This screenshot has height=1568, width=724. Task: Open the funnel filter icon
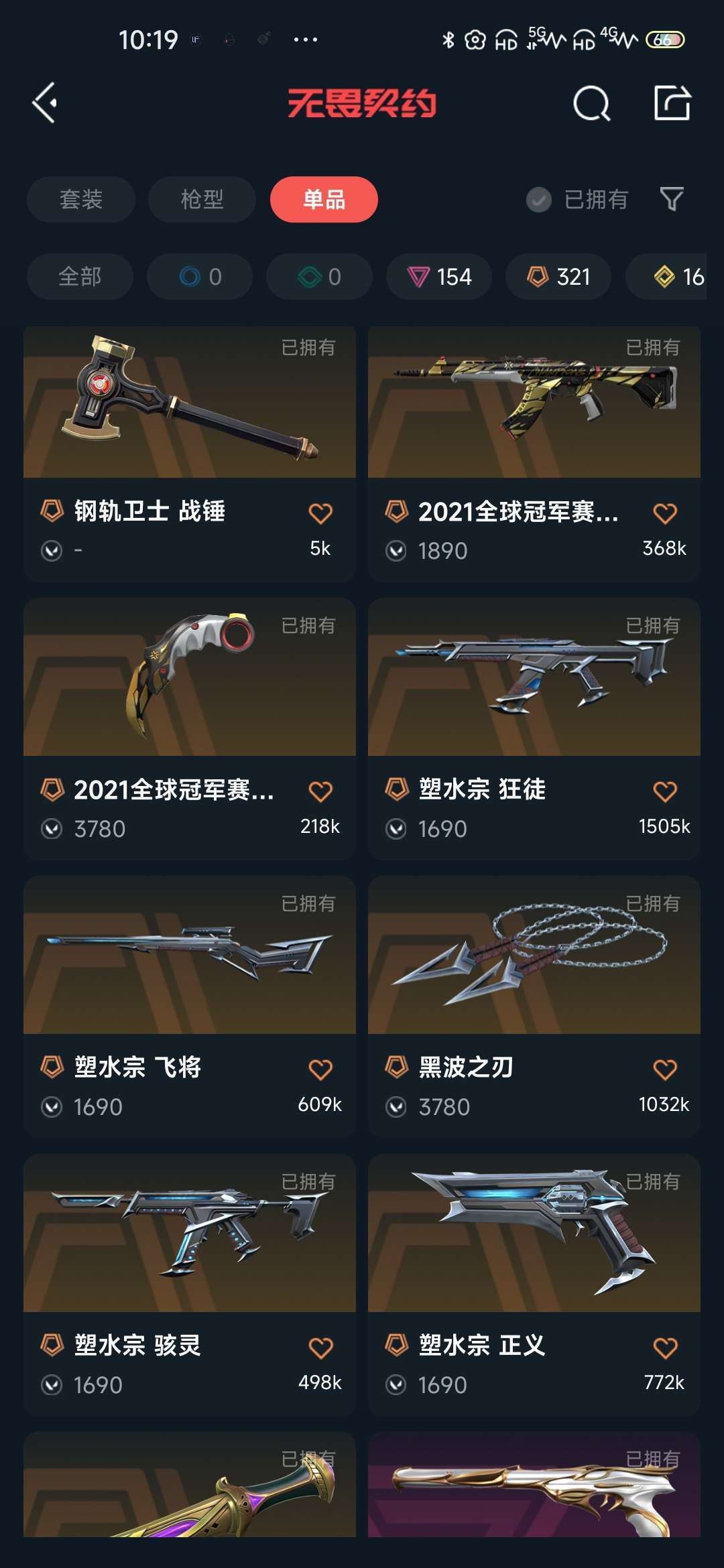pyautogui.click(x=672, y=199)
